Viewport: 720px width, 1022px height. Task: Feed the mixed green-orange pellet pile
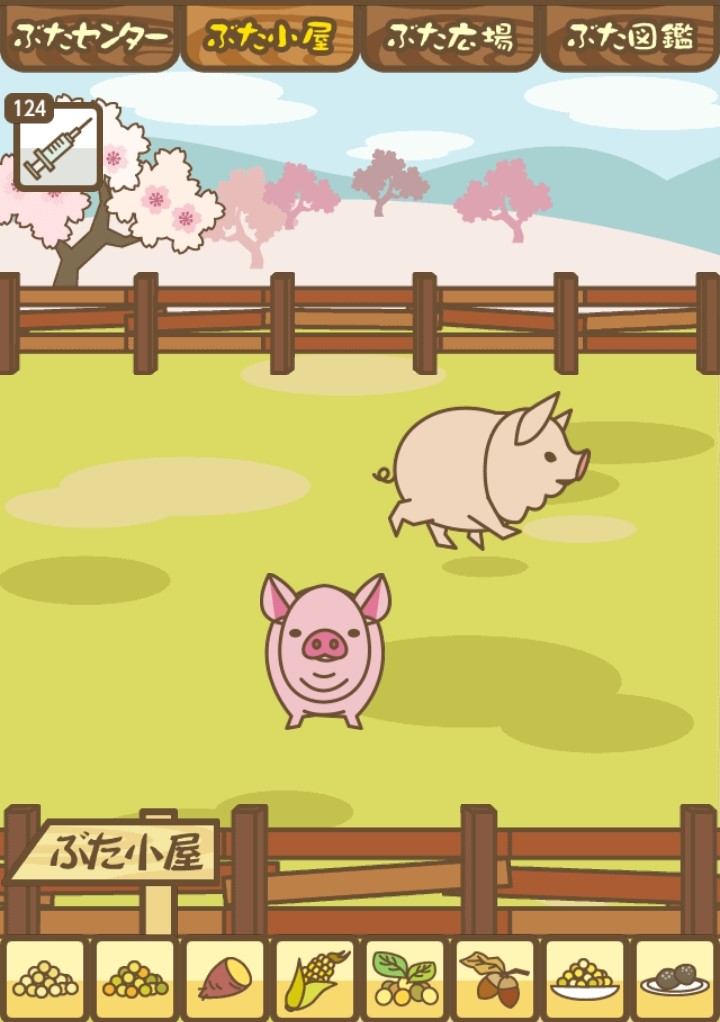click(135, 980)
